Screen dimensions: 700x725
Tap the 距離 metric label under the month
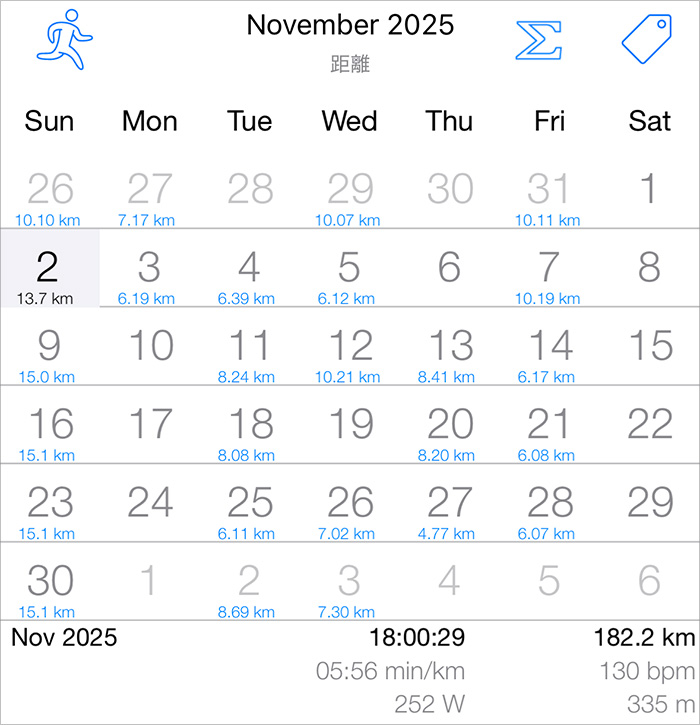click(350, 65)
